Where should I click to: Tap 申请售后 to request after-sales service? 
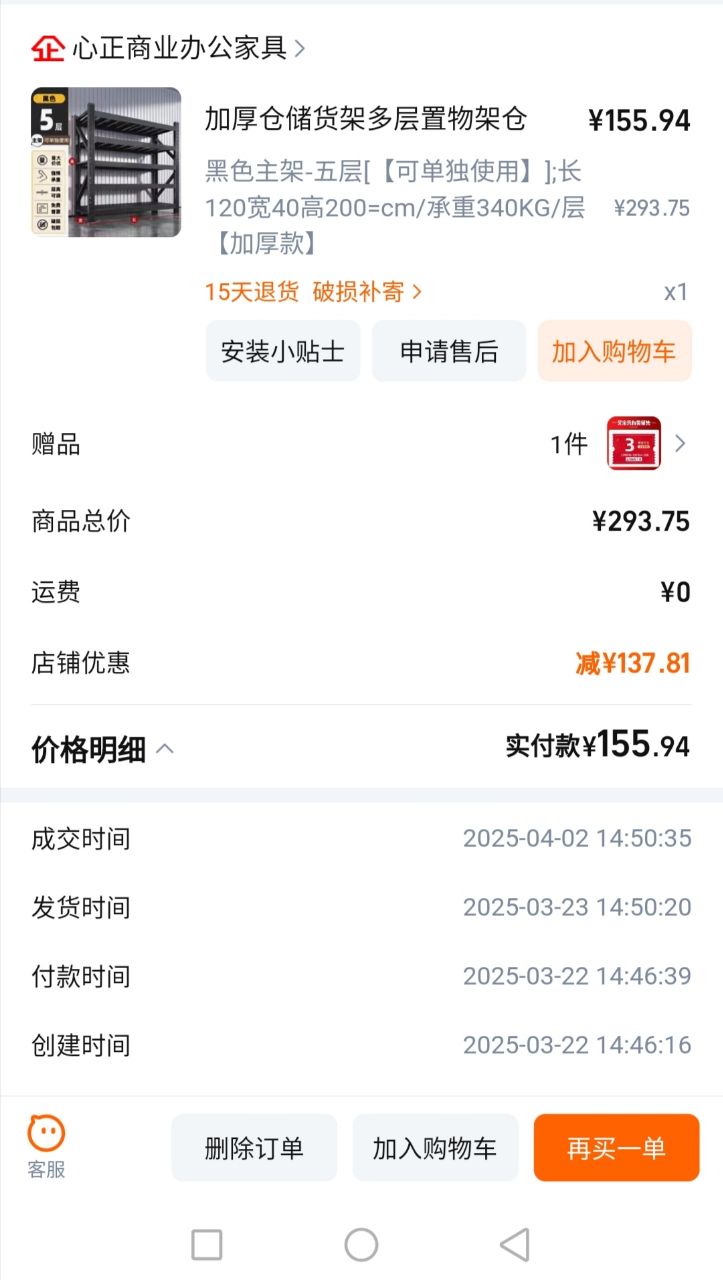point(448,351)
